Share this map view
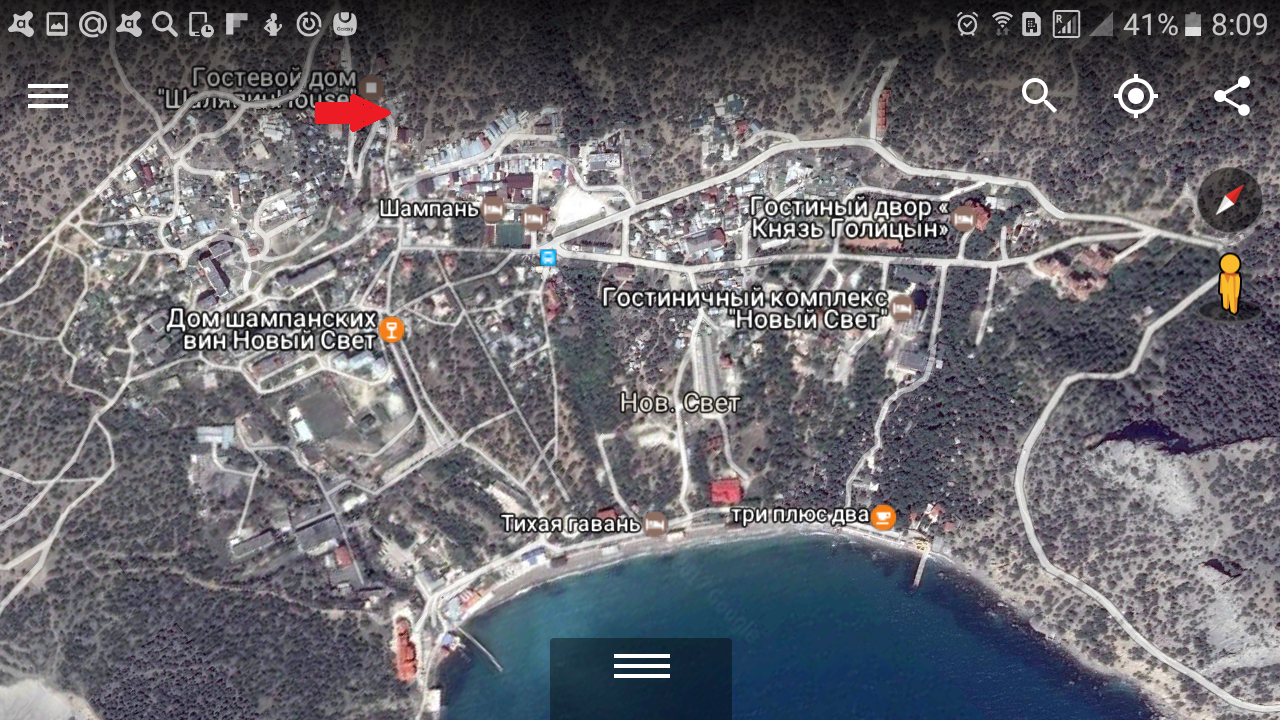The height and width of the screenshot is (720, 1280). click(1232, 97)
